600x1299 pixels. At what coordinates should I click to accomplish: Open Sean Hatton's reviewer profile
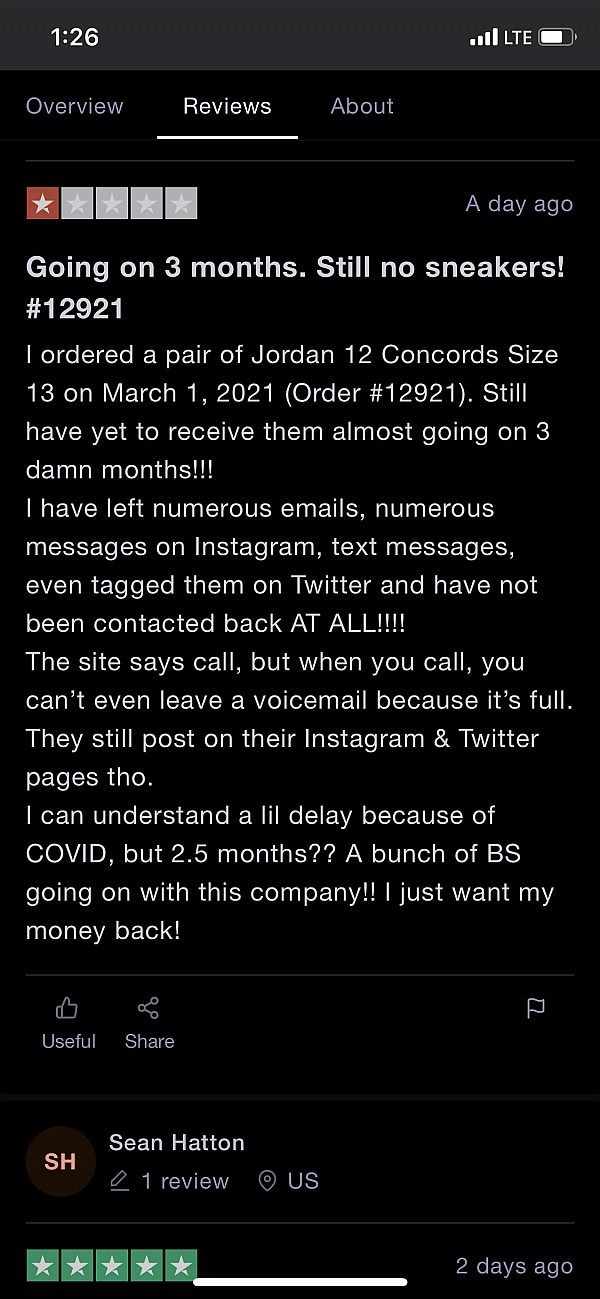(176, 1142)
